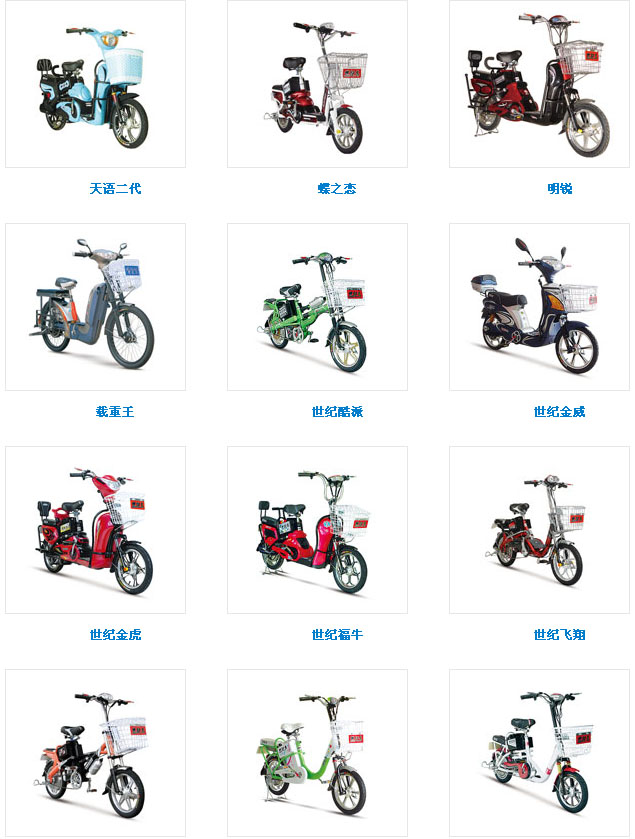The image size is (635, 839).
Task: View the 世纪金虎 red bike picture tile
Action: pyautogui.click(x=95, y=530)
